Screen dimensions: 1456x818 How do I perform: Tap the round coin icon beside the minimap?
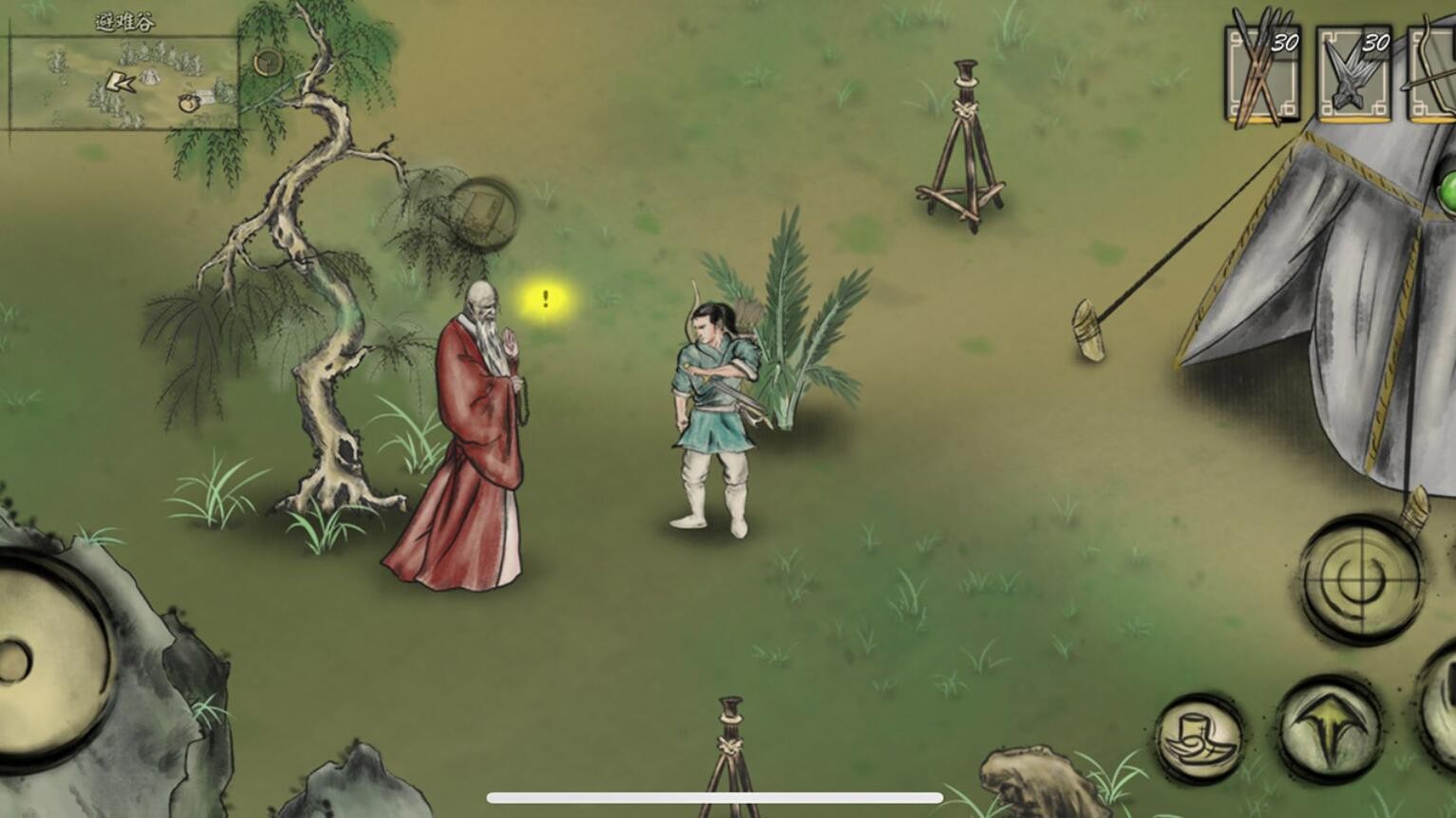point(268,64)
